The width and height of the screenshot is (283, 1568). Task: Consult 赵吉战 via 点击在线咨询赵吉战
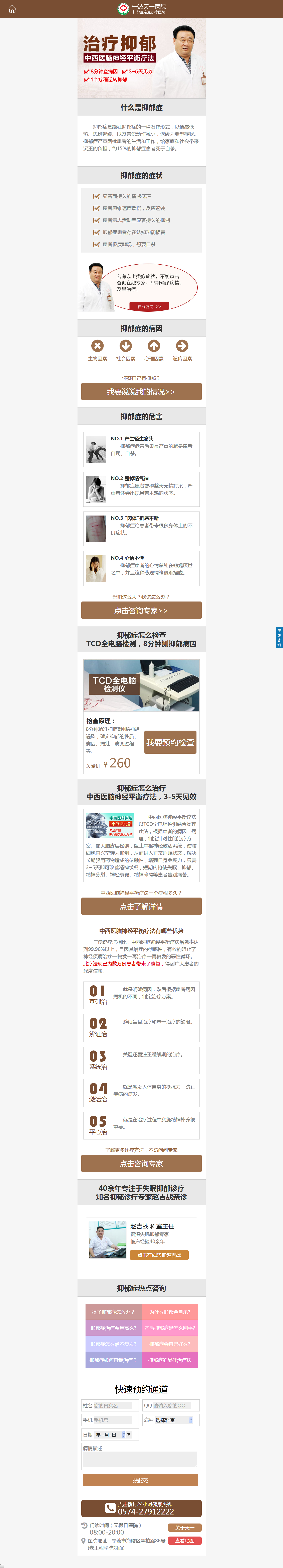(159, 1255)
